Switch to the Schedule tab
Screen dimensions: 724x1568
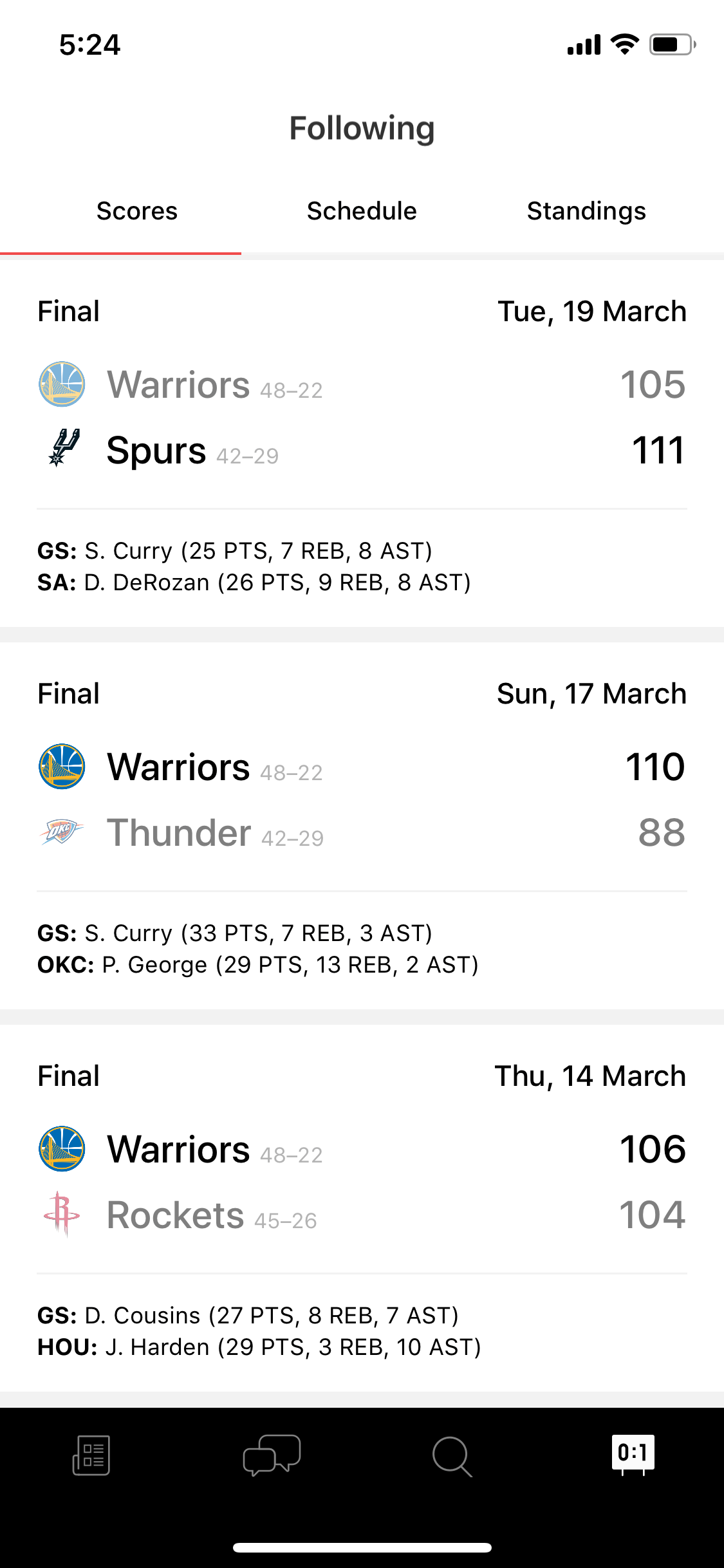(362, 211)
